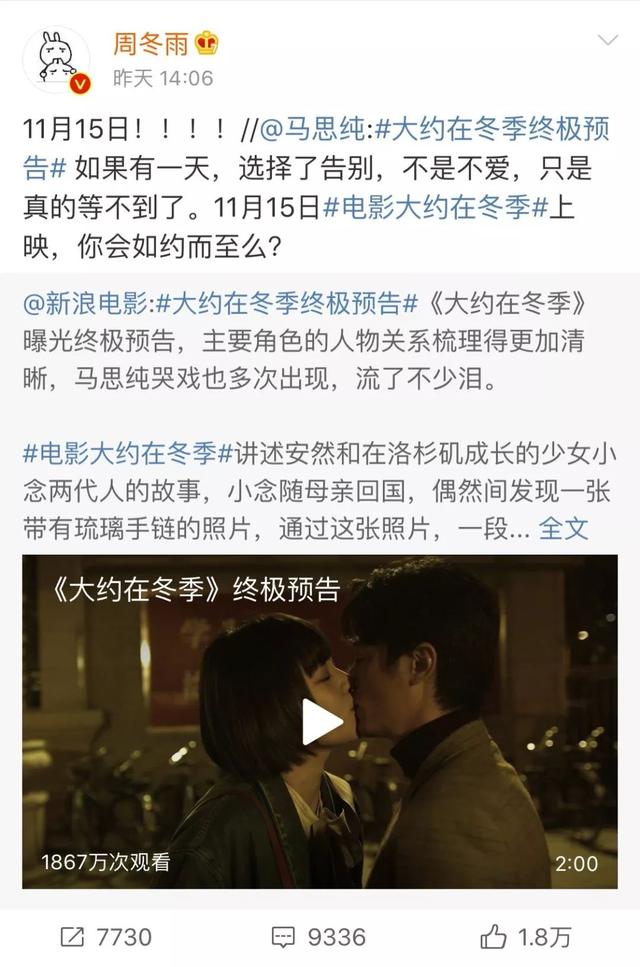Image resolution: width=640 pixels, height=967 pixels.
Task: Play the 大约在冬季 终极预告 video
Action: 321,722
